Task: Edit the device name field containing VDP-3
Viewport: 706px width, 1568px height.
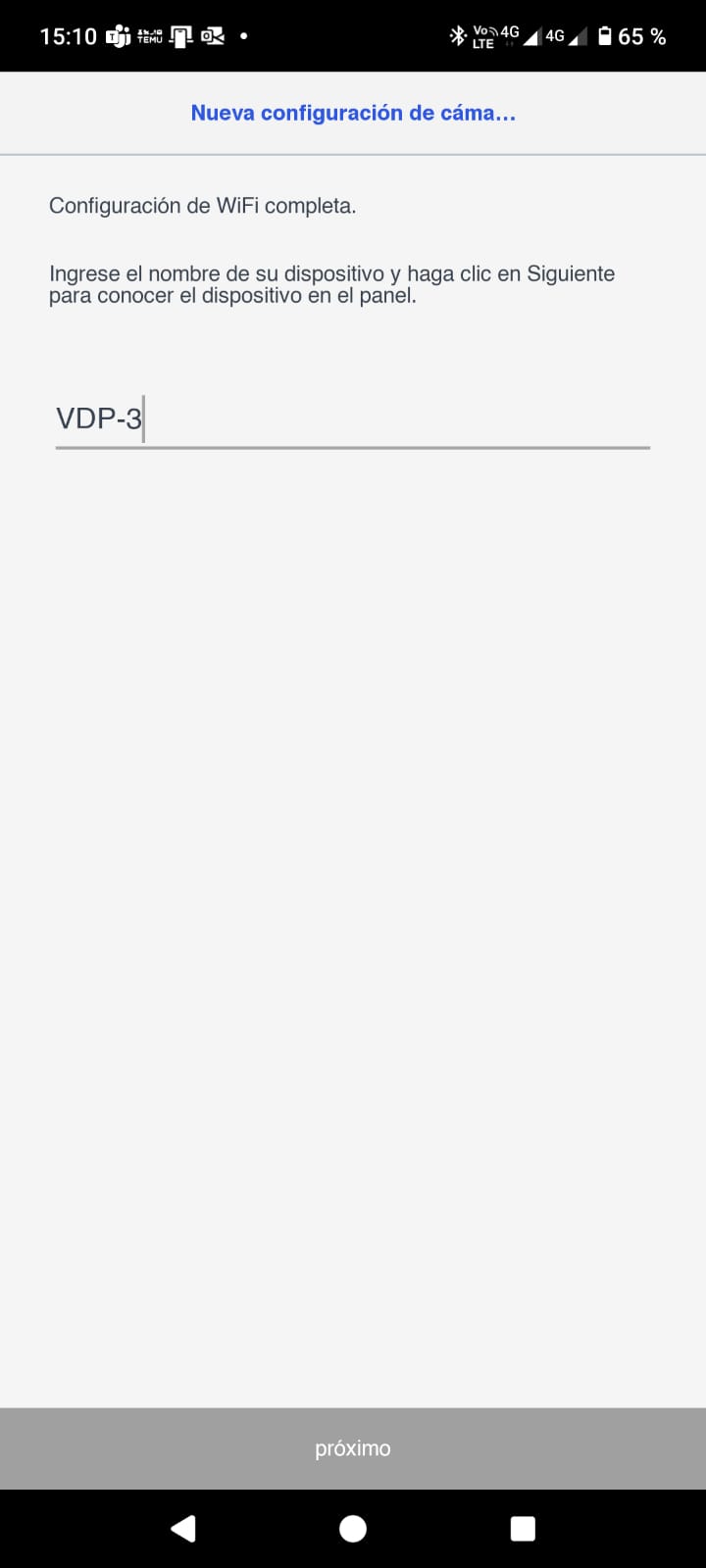Action: (x=352, y=419)
